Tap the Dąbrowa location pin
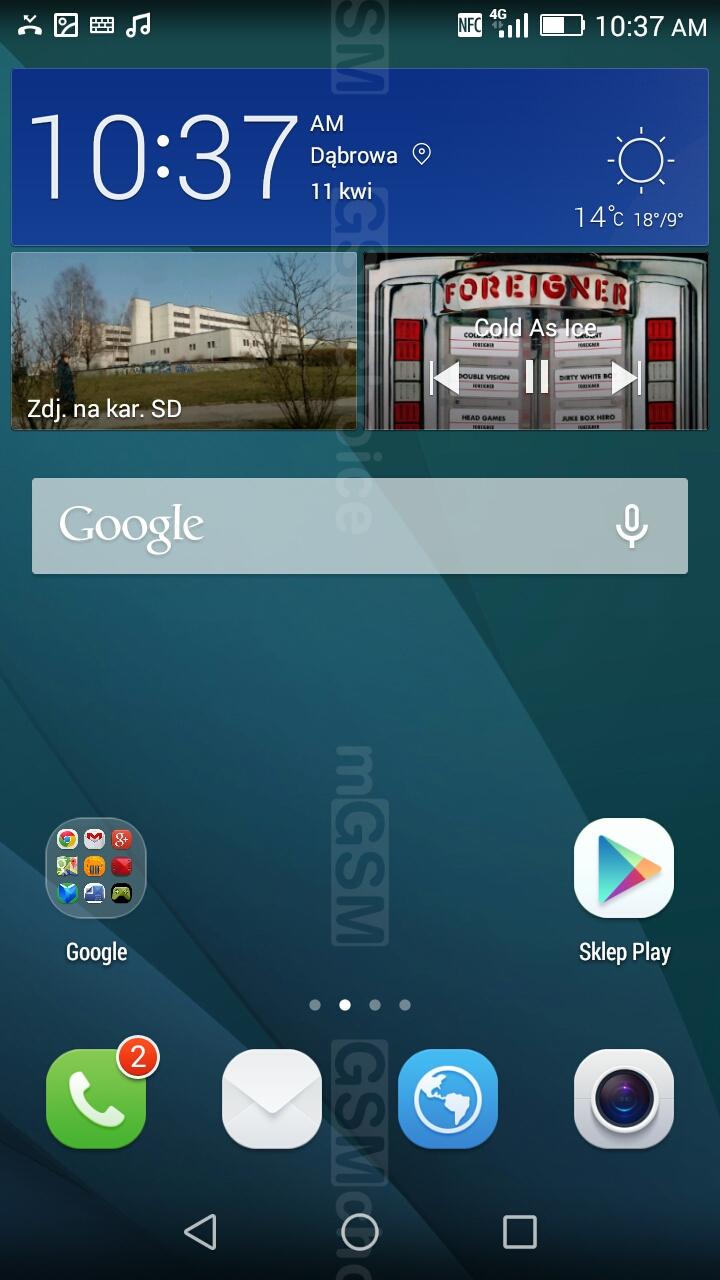The image size is (720, 1280). point(422,154)
